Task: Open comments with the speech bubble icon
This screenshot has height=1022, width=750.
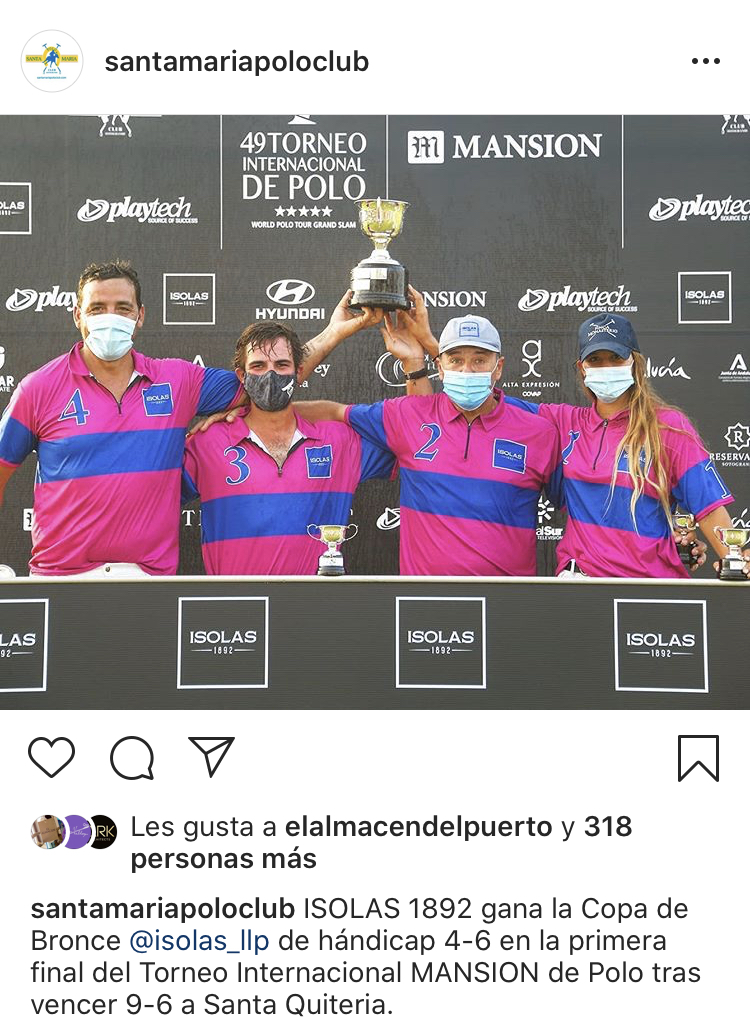Action: tap(132, 758)
